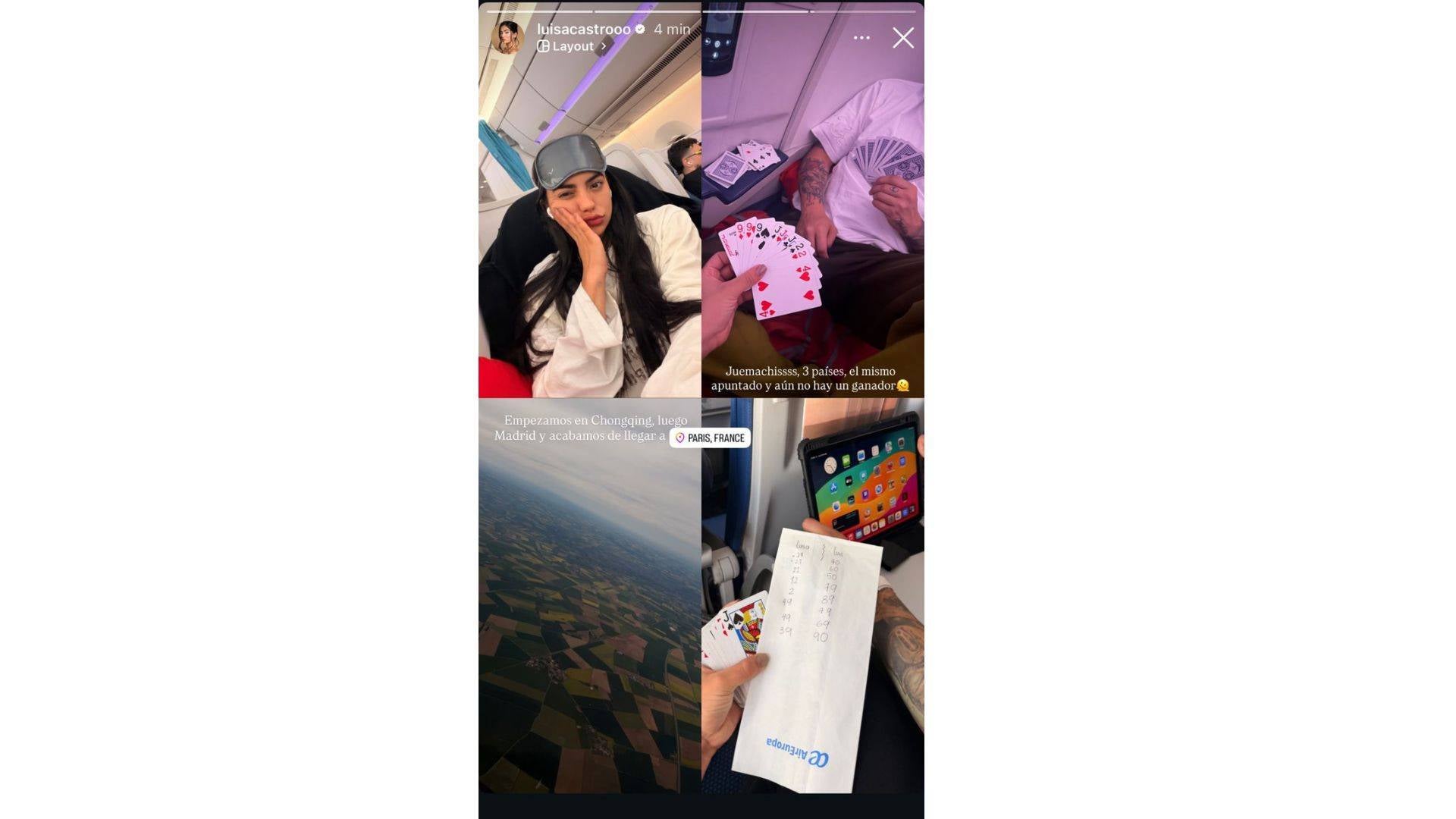
Task: Open the Paris, France location sticker
Action: pos(710,438)
